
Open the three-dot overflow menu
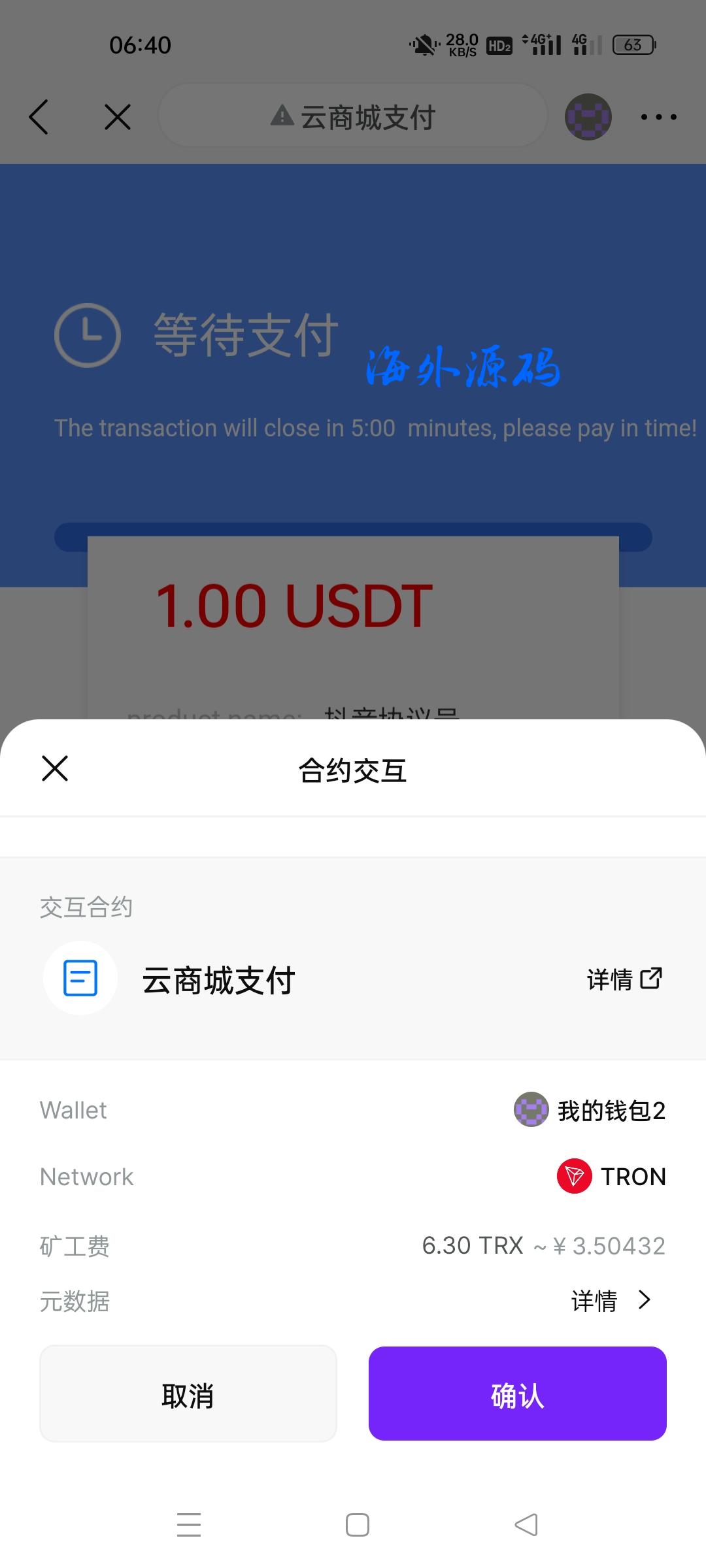click(658, 118)
